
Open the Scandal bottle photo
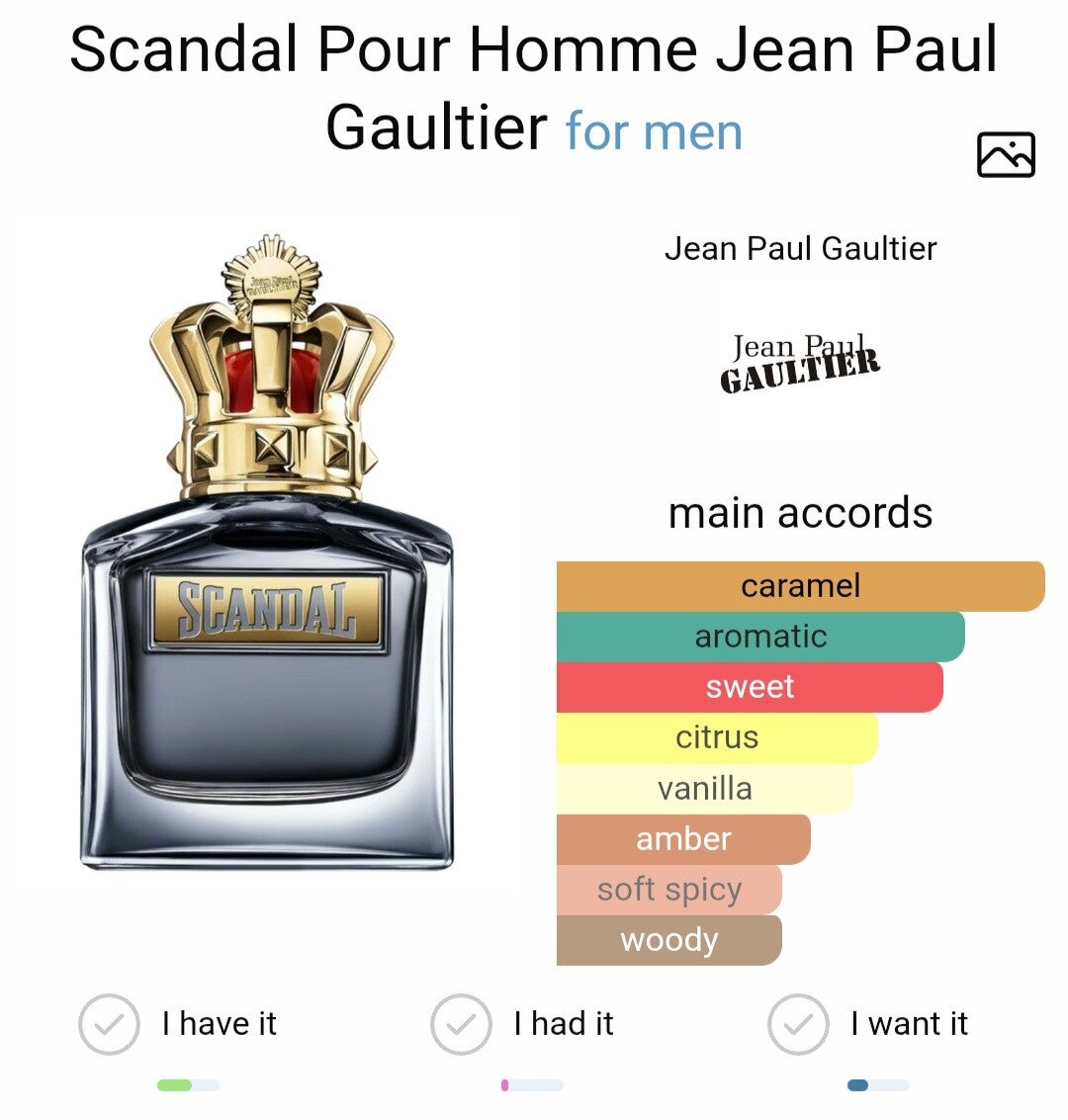[267, 554]
